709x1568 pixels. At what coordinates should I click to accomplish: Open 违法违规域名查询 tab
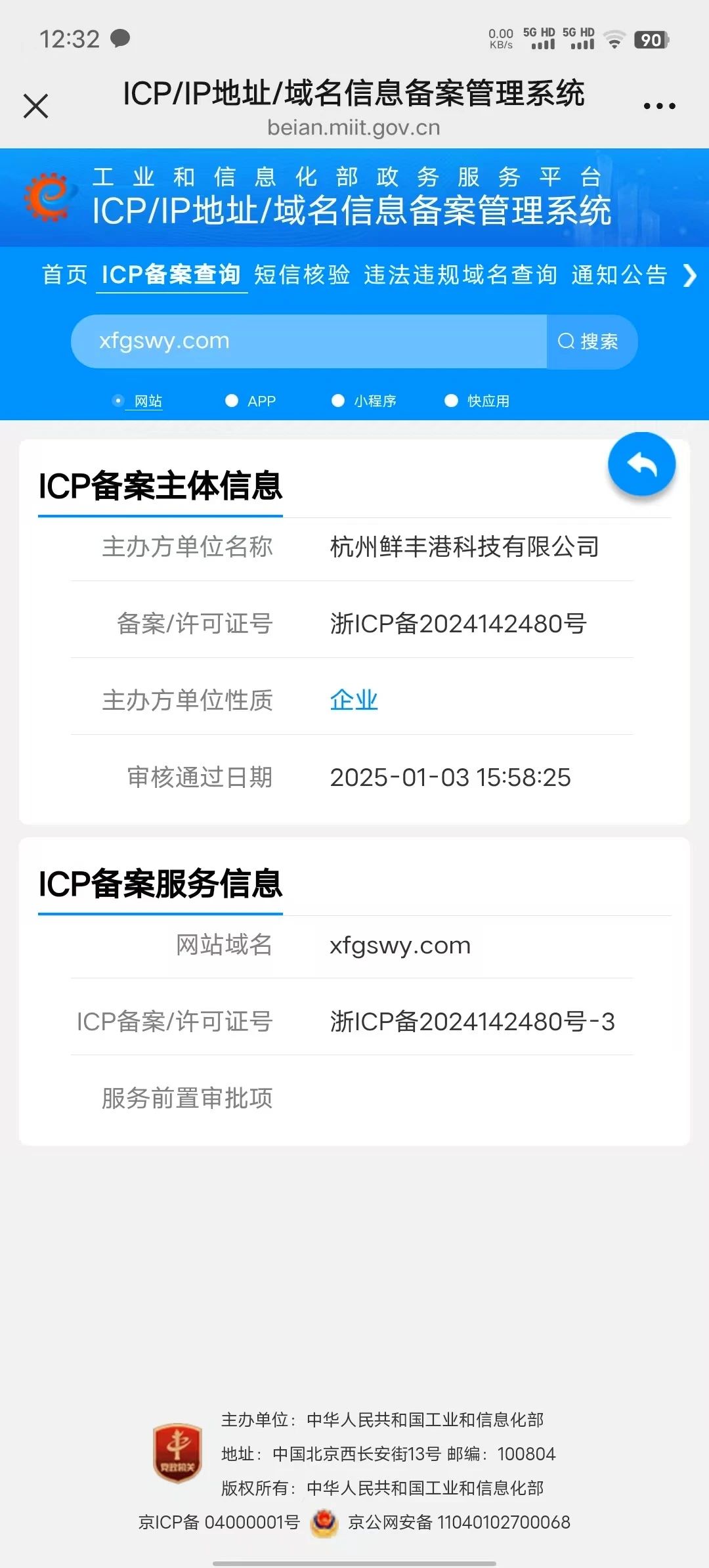coord(460,274)
